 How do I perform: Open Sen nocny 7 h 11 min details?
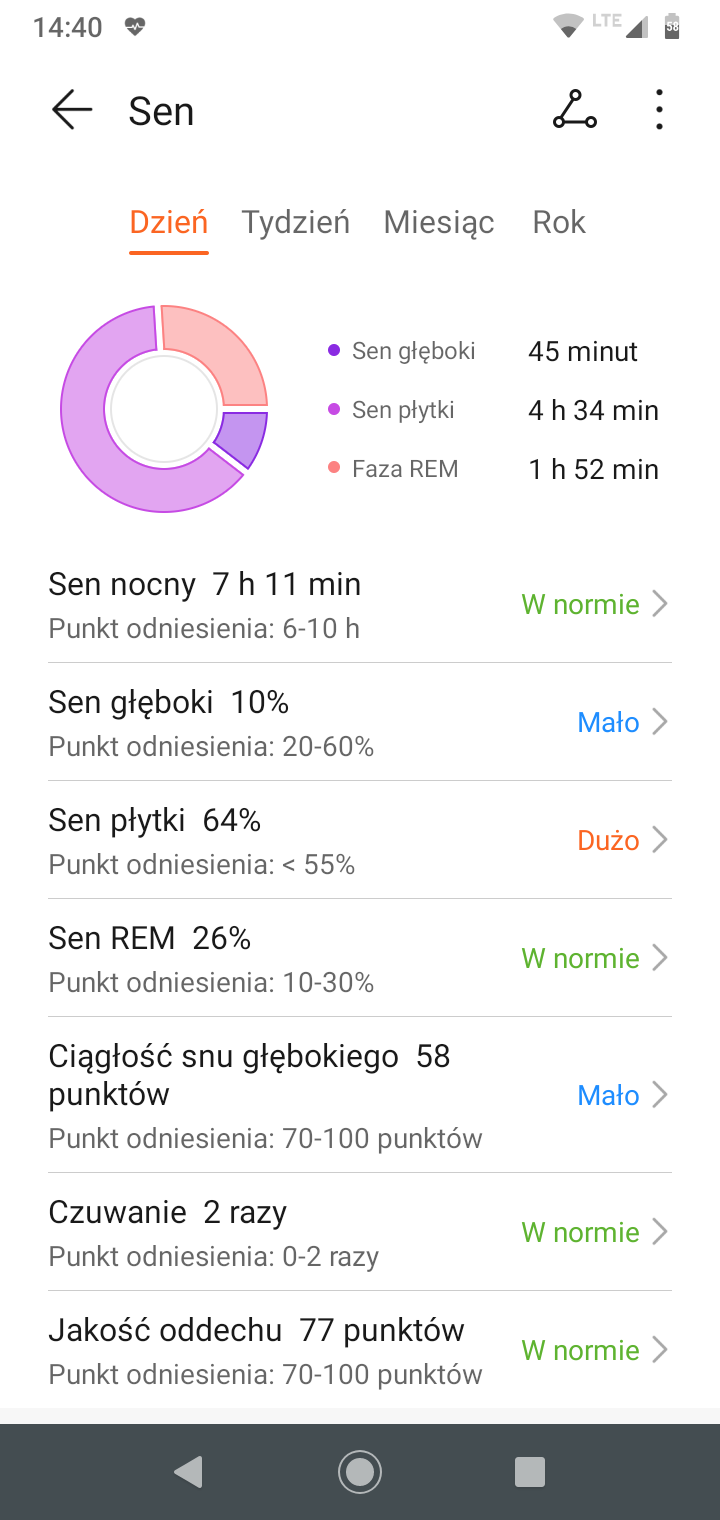pyautogui.click(x=360, y=604)
